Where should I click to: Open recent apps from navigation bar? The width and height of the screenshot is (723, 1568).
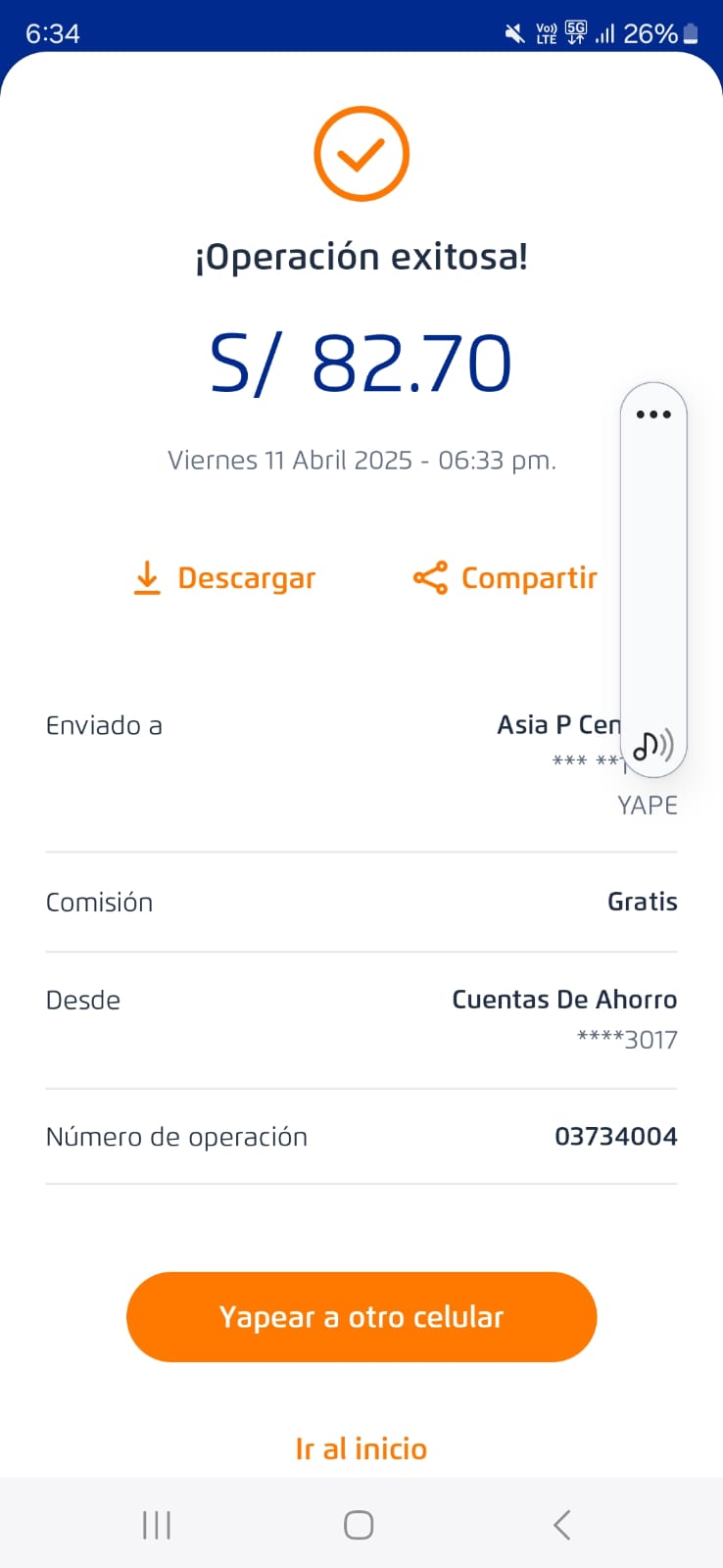pos(157,1525)
